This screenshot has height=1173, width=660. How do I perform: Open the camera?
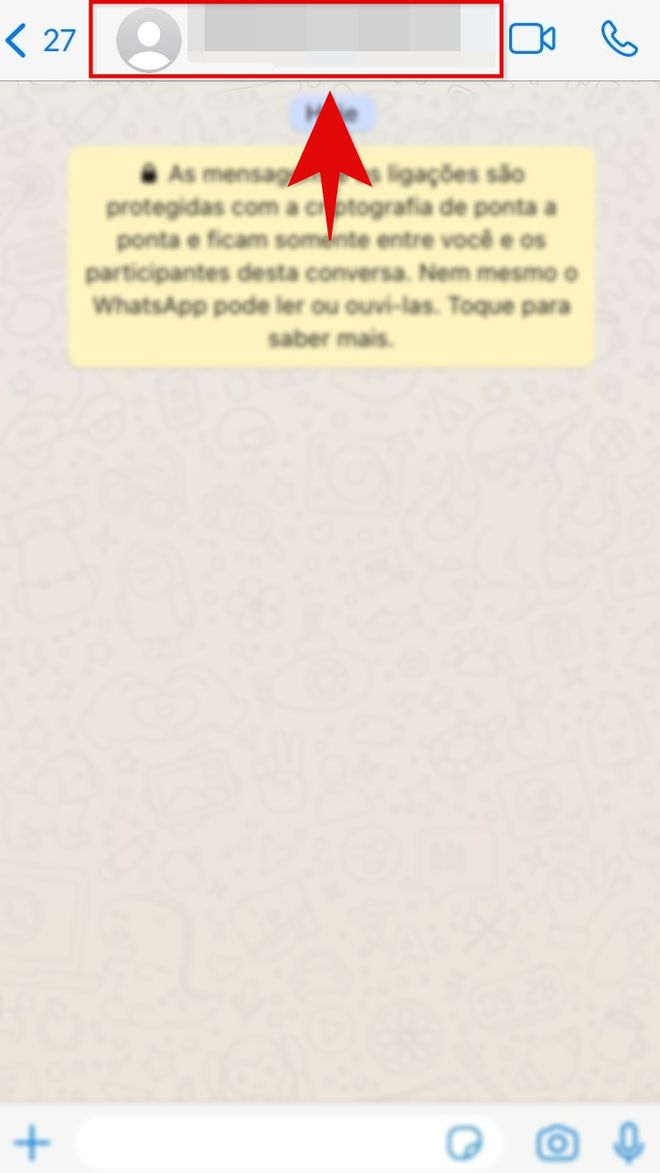[557, 1143]
